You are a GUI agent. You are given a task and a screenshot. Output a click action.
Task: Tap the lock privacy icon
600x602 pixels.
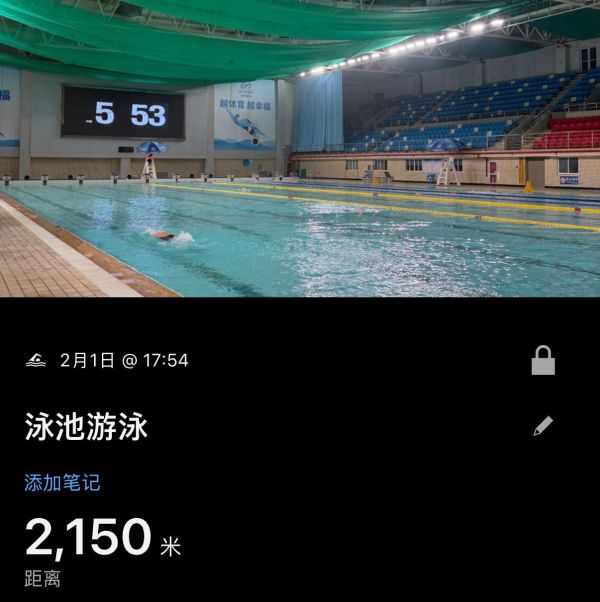coord(543,360)
